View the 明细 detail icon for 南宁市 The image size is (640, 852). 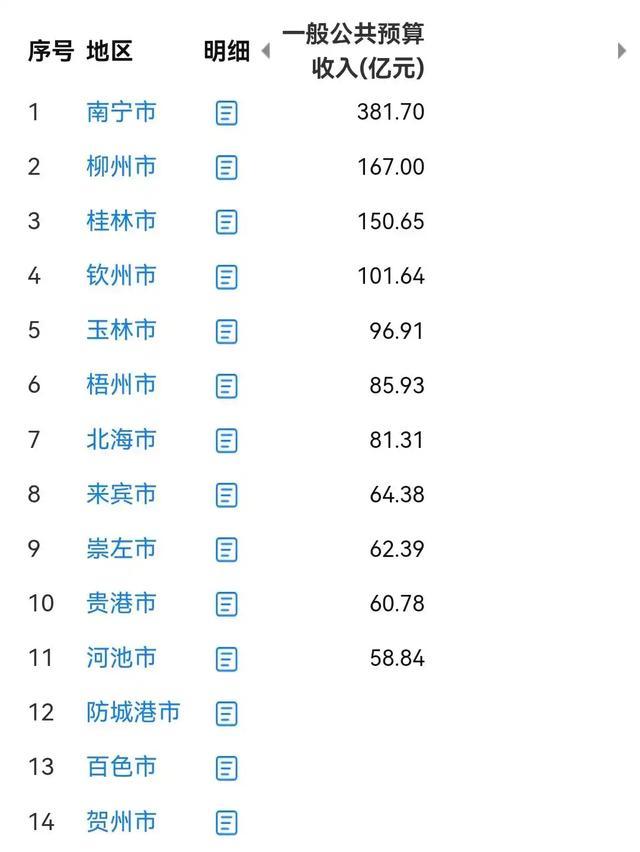tap(227, 113)
